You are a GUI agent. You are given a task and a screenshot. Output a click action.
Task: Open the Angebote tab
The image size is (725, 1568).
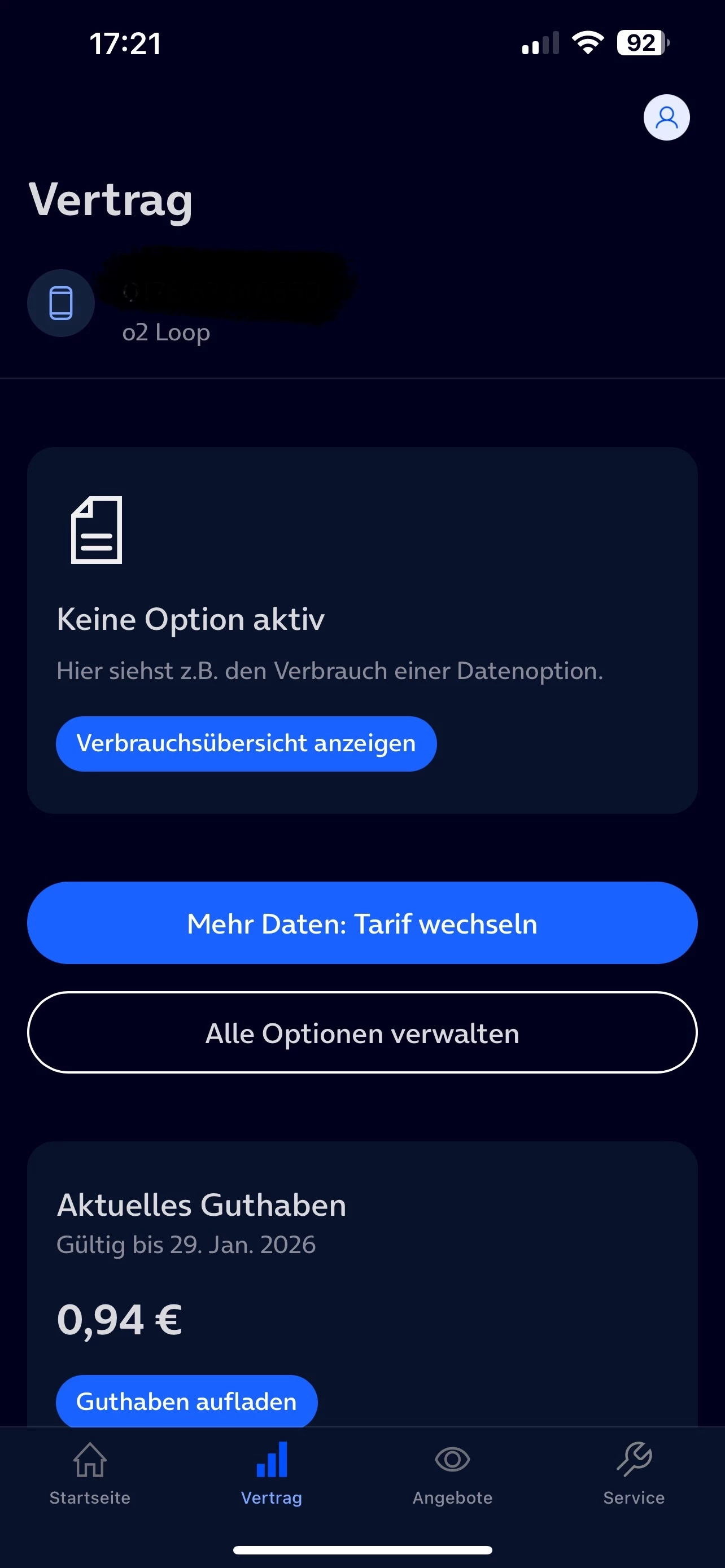[x=452, y=1472]
